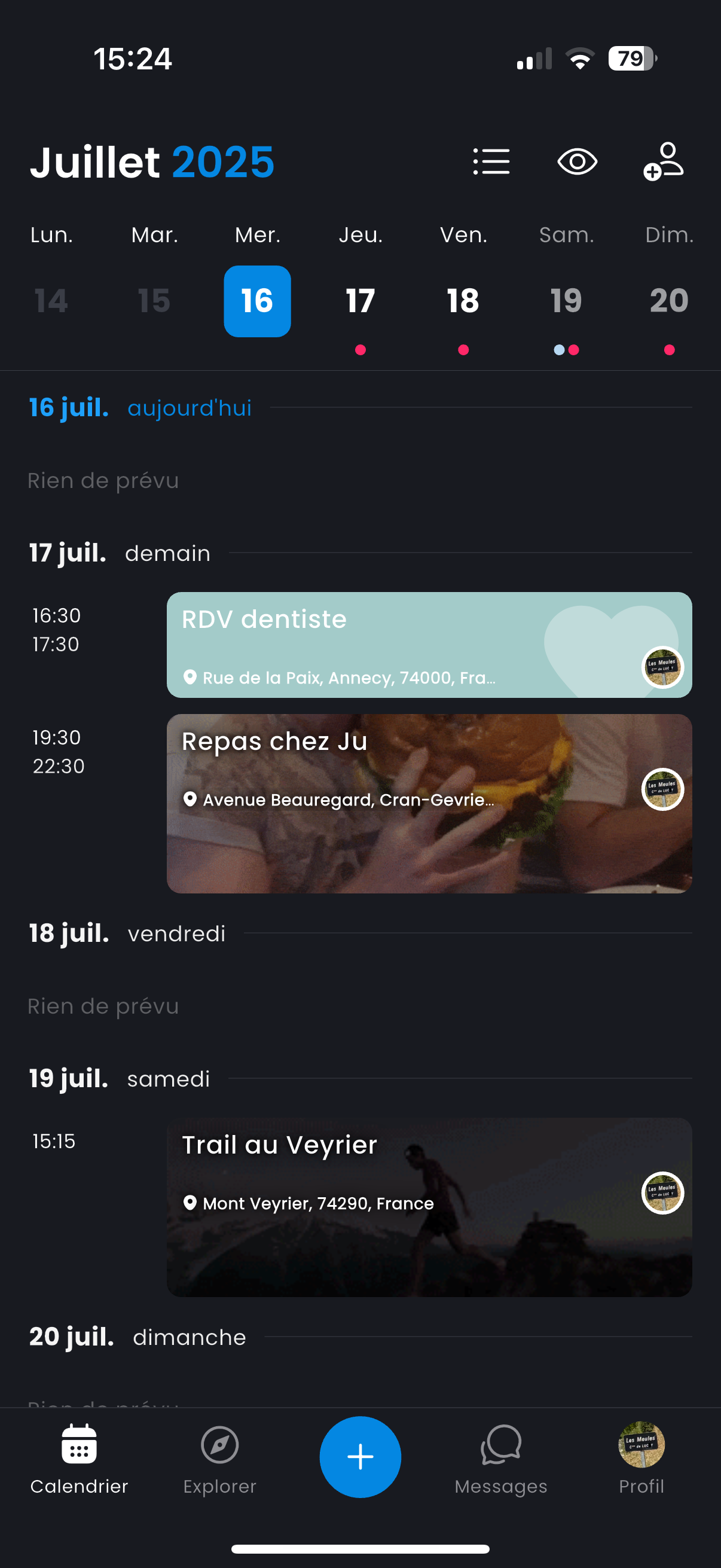Open the list view icon
Image resolution: width=721 pixels, height=1568 pixels.
point(491,161)
